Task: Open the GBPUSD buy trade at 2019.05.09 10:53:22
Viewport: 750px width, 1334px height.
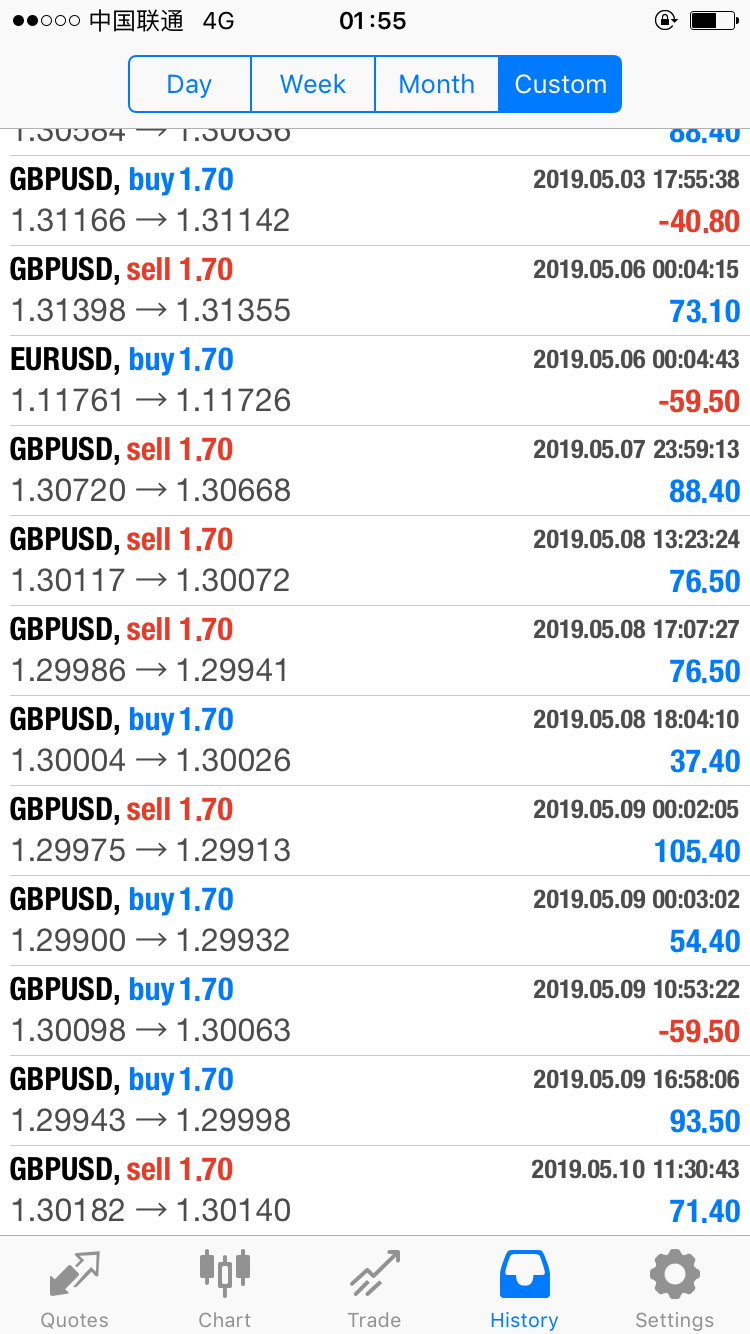Action: 375,1011
